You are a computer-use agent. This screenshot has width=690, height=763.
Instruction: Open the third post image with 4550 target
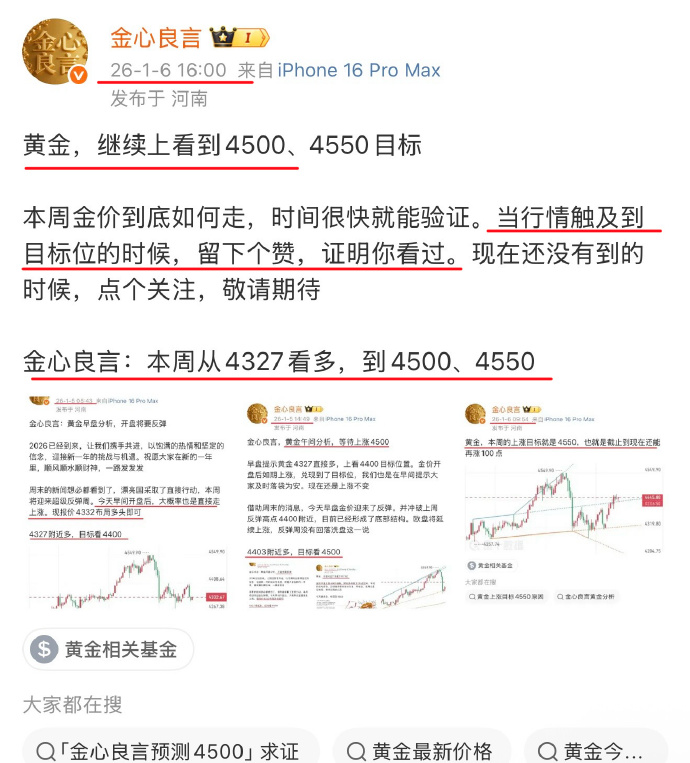click(x=564, y=500)
